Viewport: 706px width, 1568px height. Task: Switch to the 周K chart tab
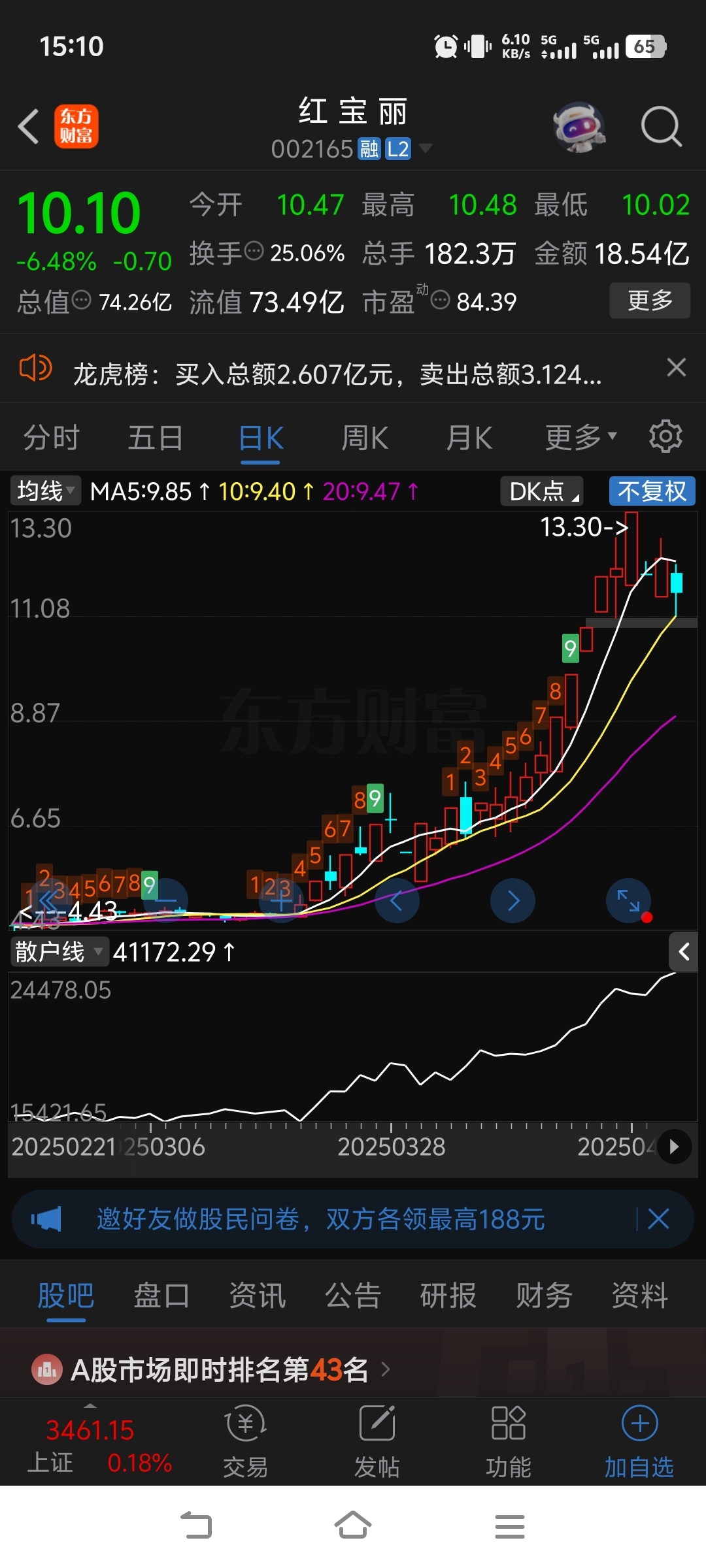[365, 438]
